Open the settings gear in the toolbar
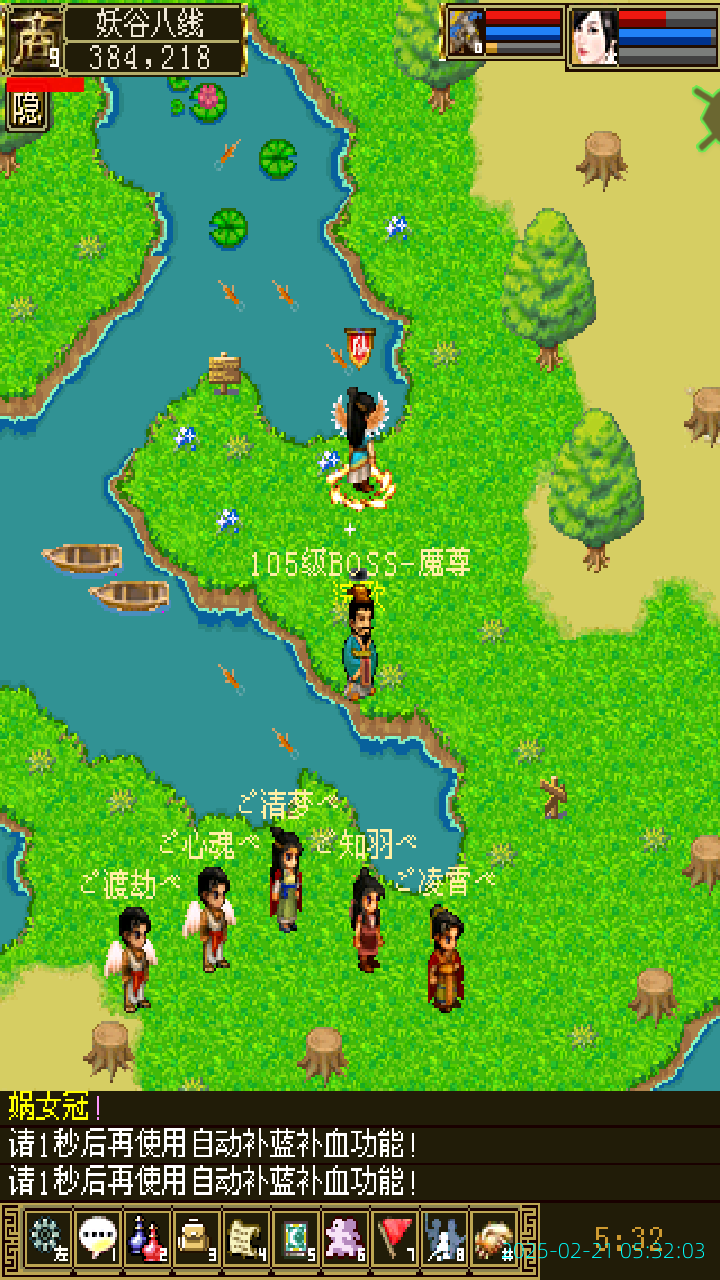This screenshot has height=1280, width=720. [x=46, y=1238]
